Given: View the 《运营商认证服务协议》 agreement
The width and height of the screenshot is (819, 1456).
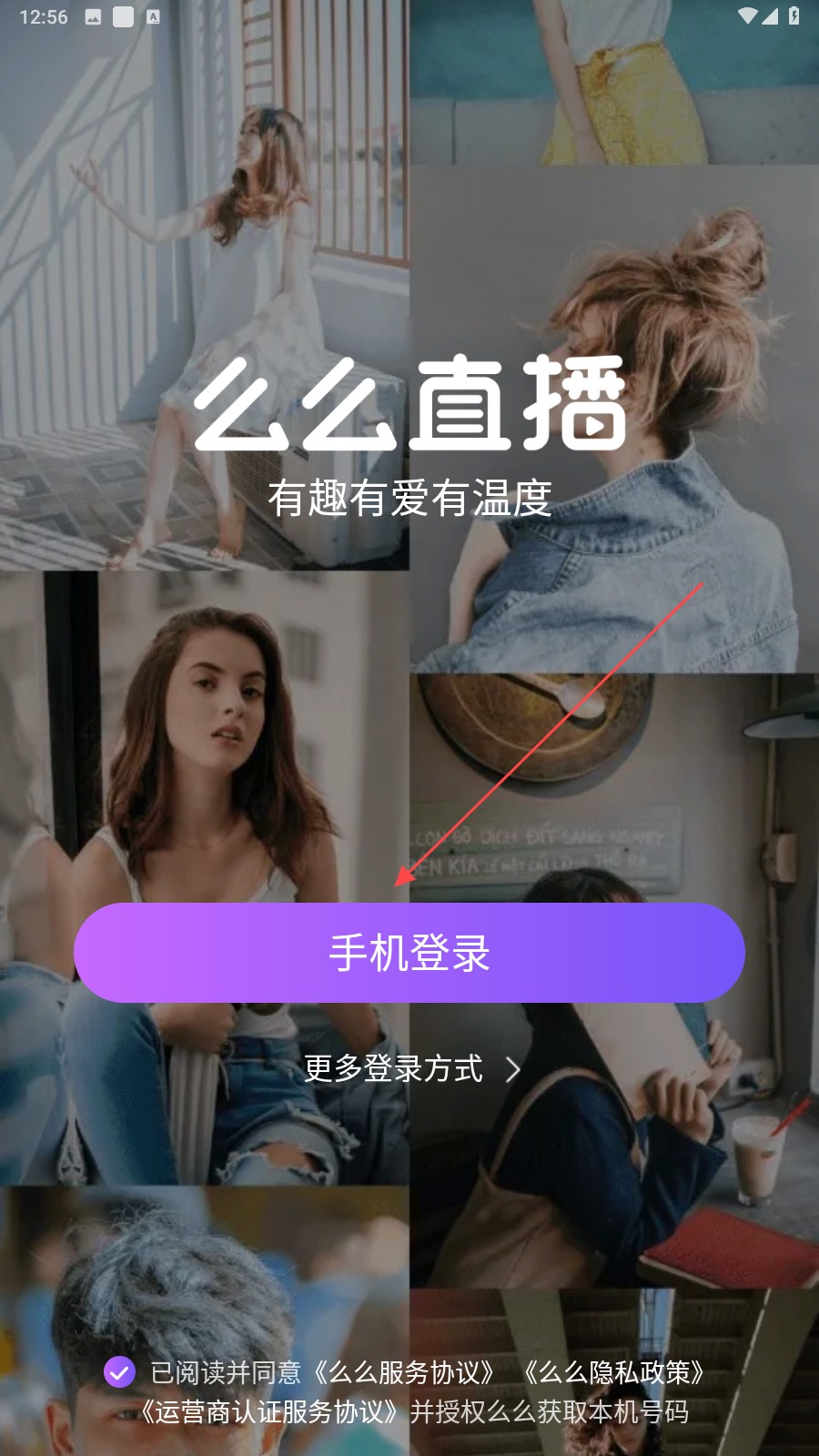Looking at the screenshot, I should pos(269,1412).
